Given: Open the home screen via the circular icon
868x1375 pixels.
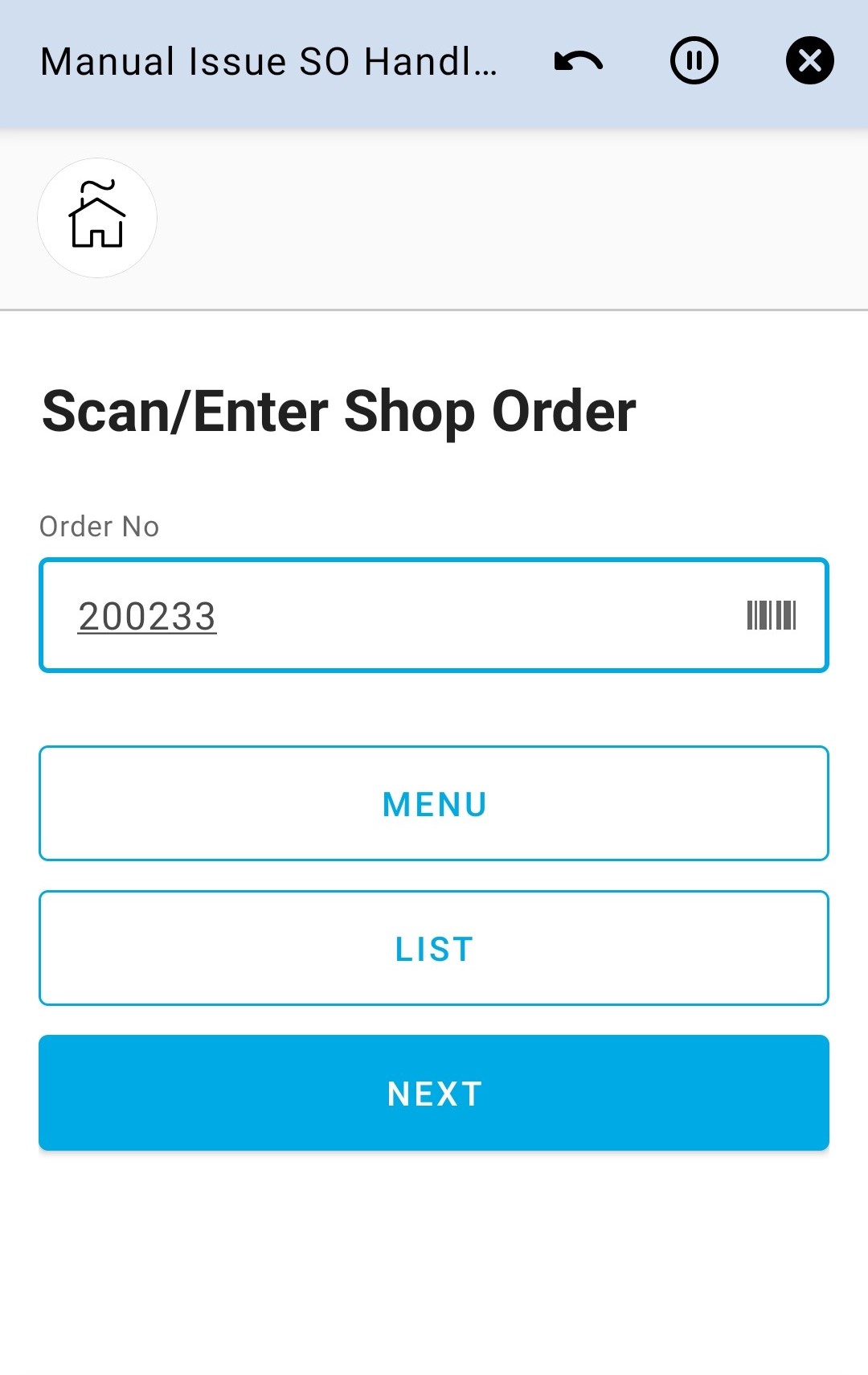Looking at the screenshot, I should click(96, 217).
